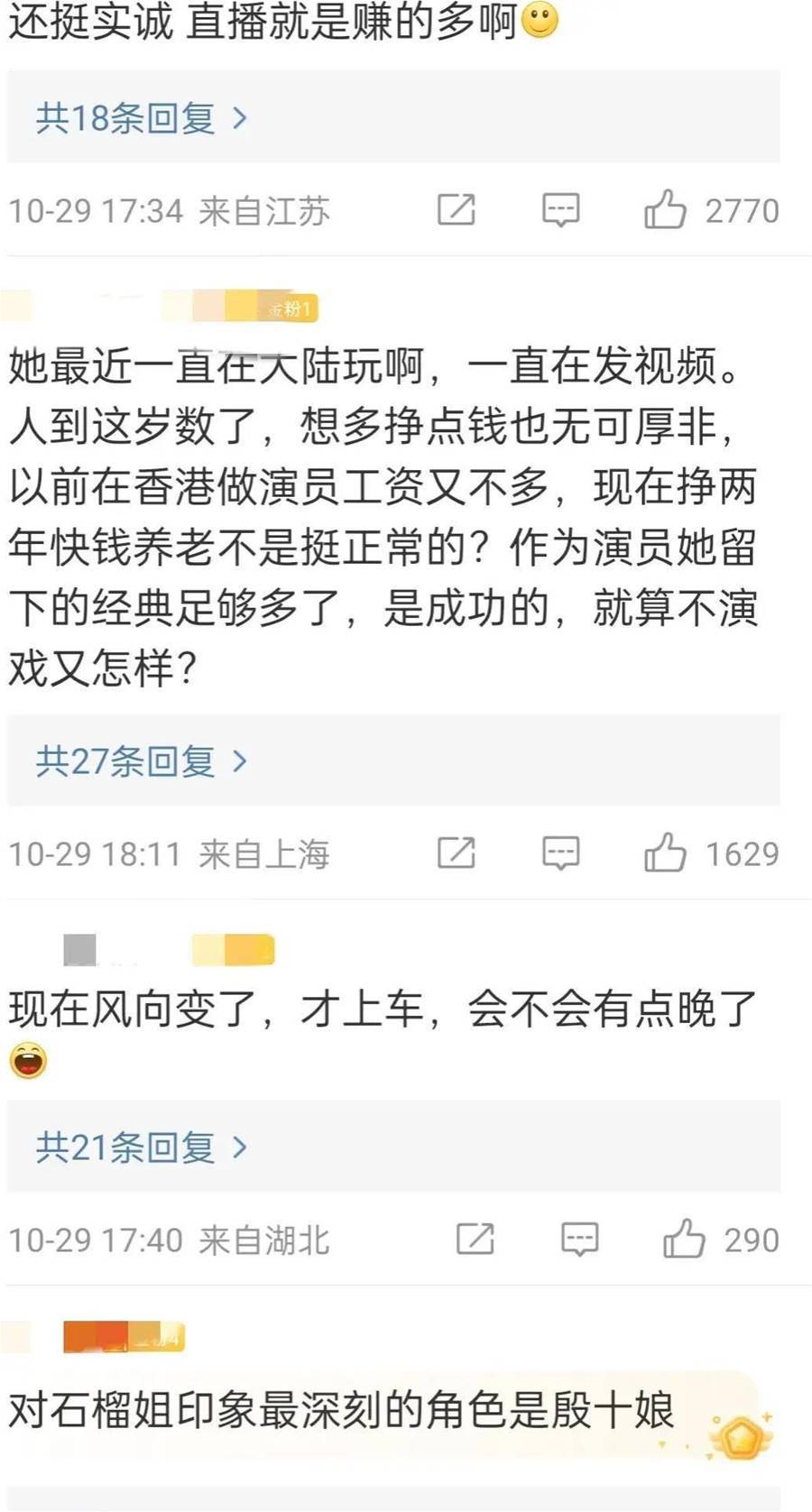Expand the 共27条回复 replies
Screen dimensions: 812x1512
(141, 761)
